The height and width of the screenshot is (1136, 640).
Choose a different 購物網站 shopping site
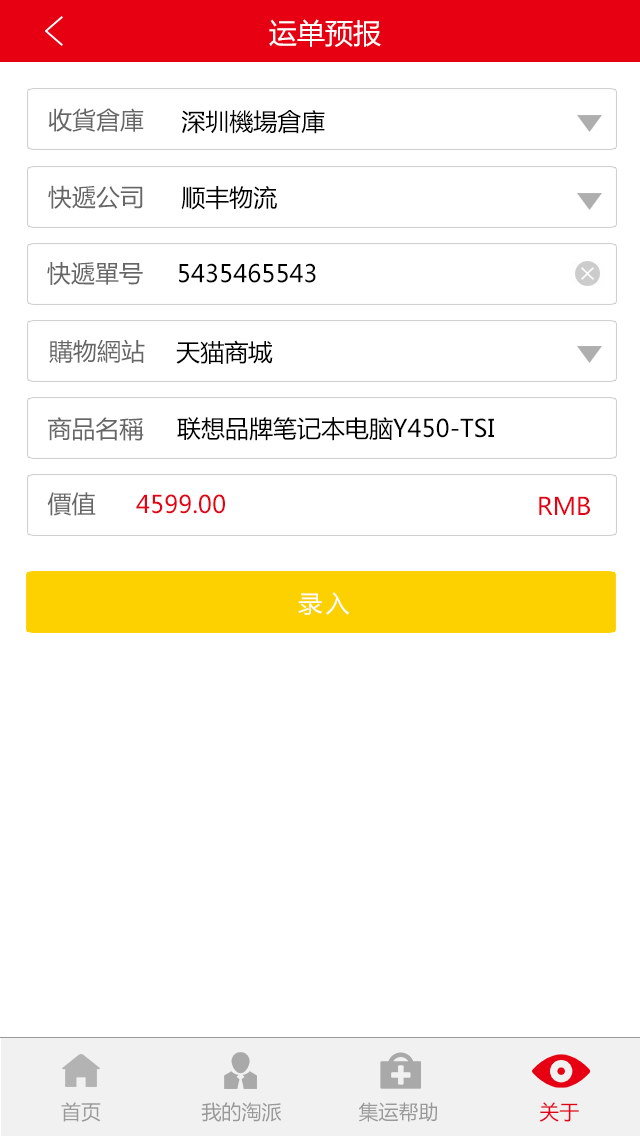pos(589,353)
